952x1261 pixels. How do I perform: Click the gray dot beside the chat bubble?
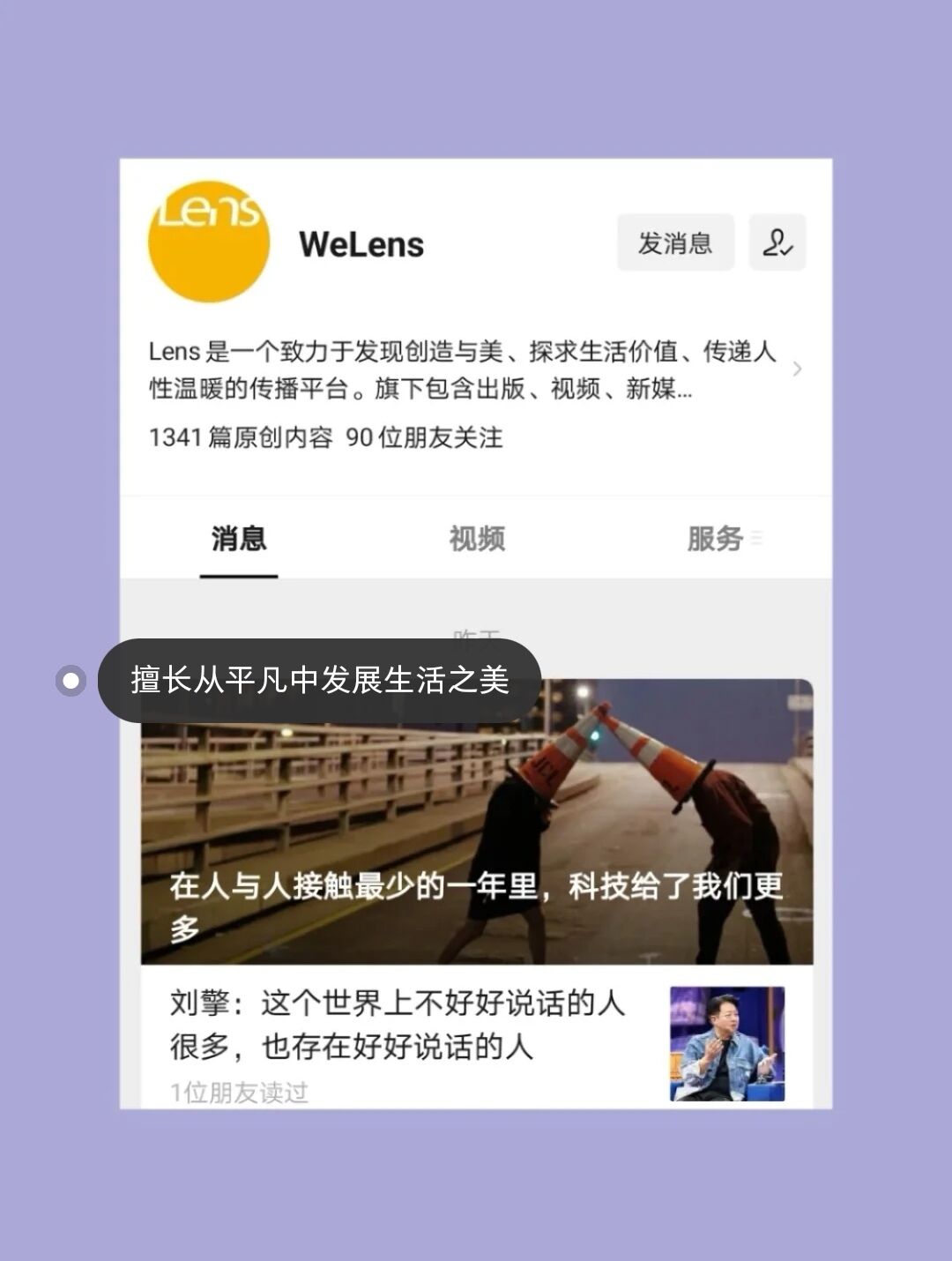[x=70, y=681]
